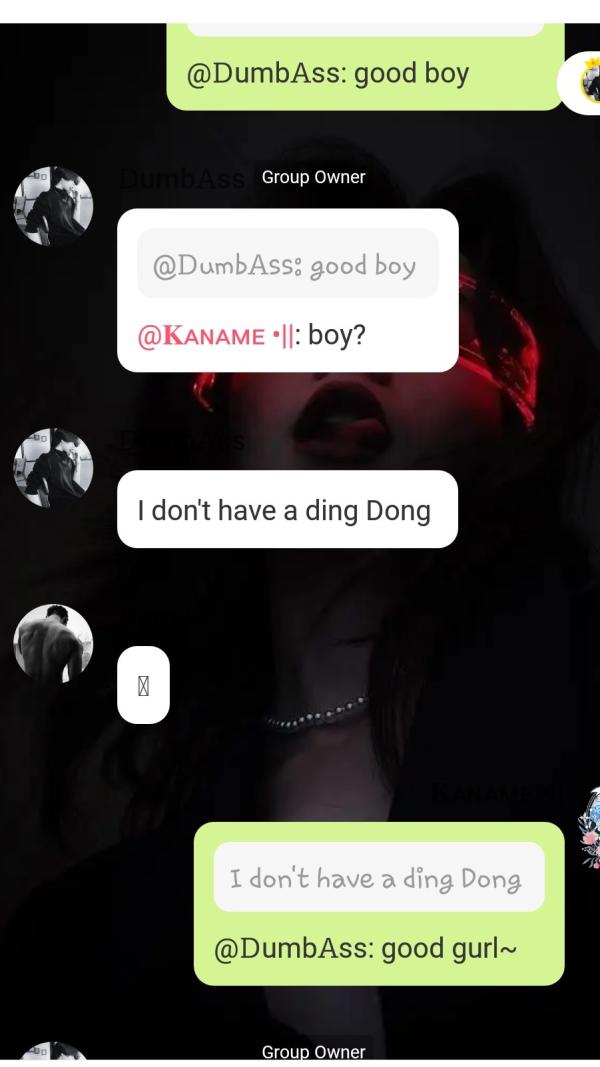This screenshot has width=600, height=1067.
Task: Open the avatar next to "I don't have a ding Dong"
Action: coord(53,468)
